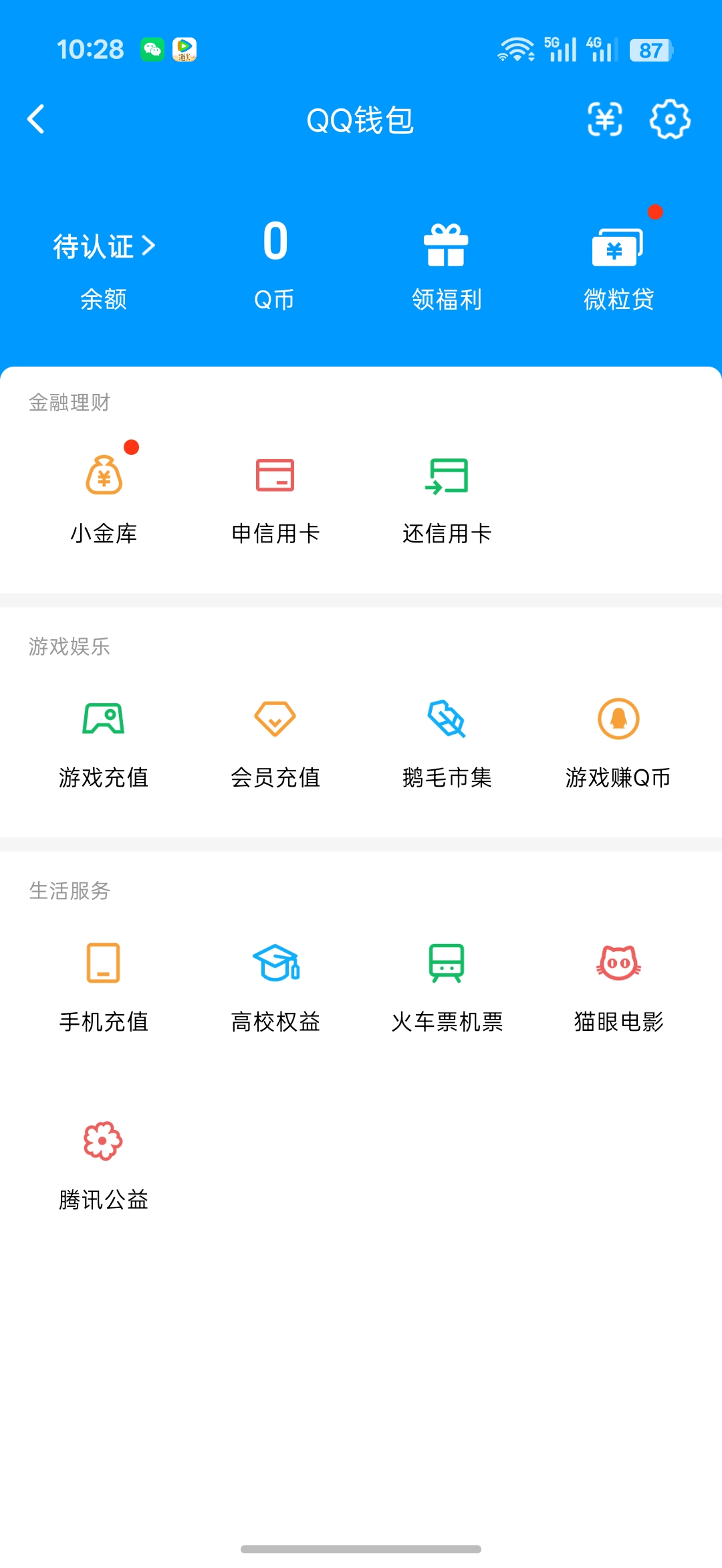Open 游戏赚Q币
The height and width of the screenshot is (1568, 722).
click(x=618, y=744)
